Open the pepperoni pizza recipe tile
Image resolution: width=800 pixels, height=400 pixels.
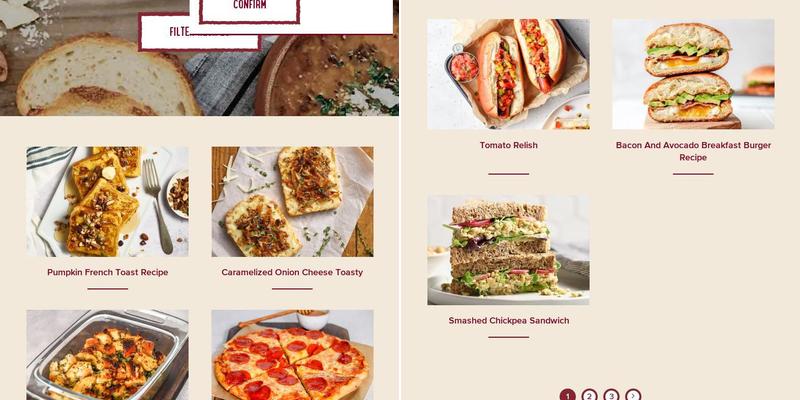coord(292,355)
